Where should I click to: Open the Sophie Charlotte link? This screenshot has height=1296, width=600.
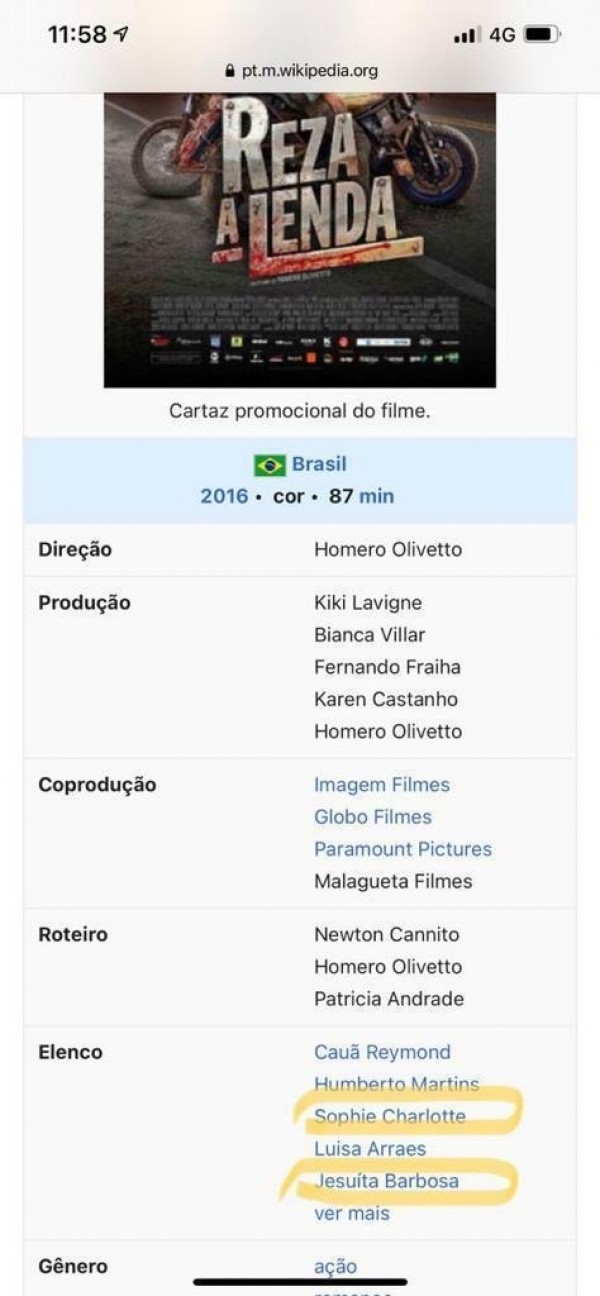click(x=390, y=1116)
